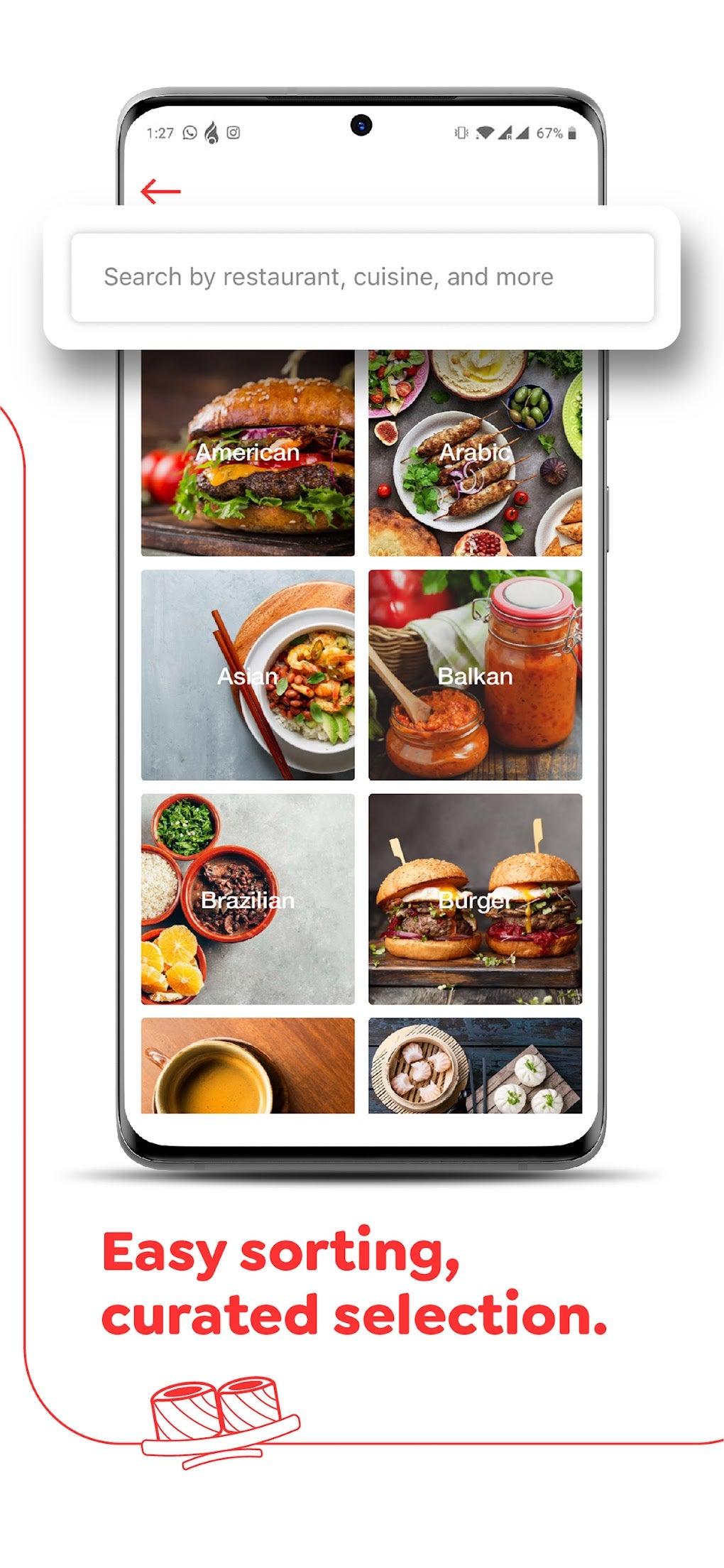Viewport: 724px width, 1568px height.
Task: Tap the search by restaurant input field
Action: click(362, 277)
